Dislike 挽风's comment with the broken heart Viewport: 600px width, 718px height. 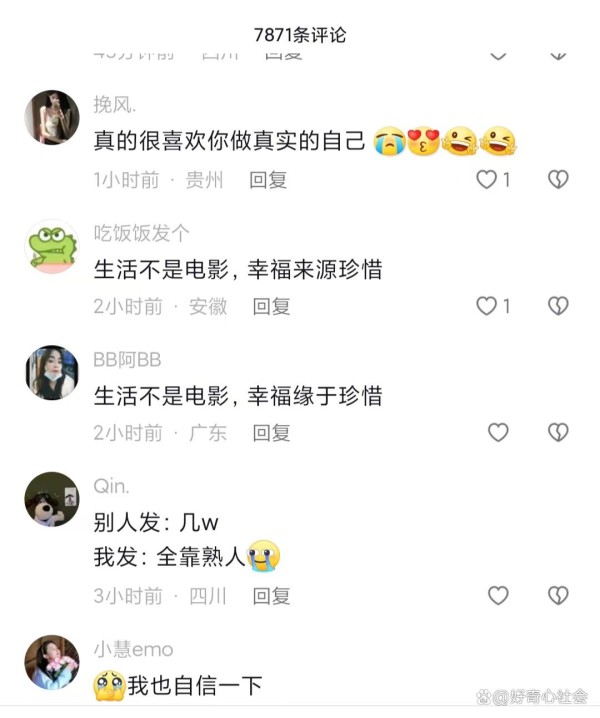(x=558, y=180)
